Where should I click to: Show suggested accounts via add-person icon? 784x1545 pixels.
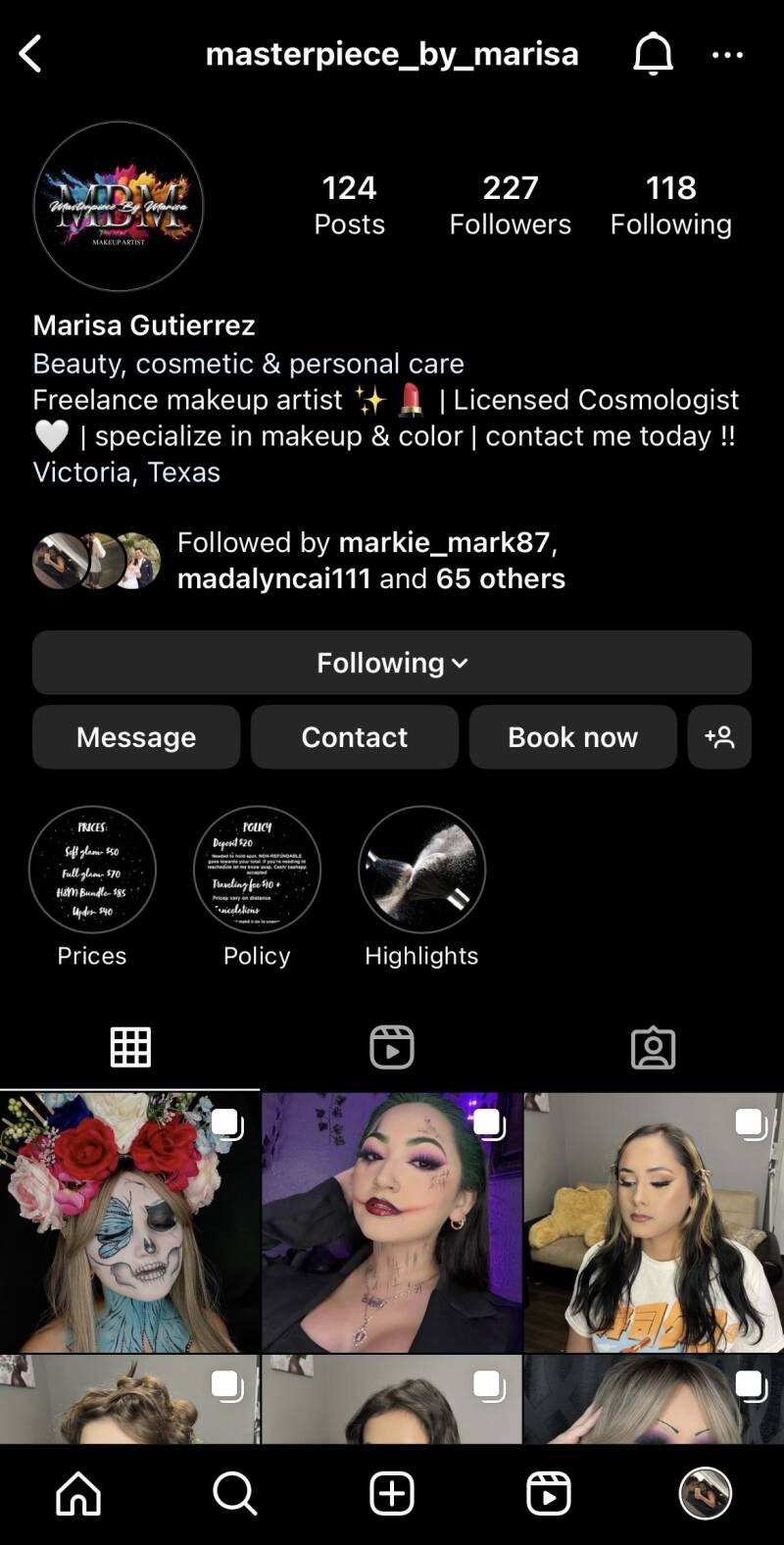[719, 737]
